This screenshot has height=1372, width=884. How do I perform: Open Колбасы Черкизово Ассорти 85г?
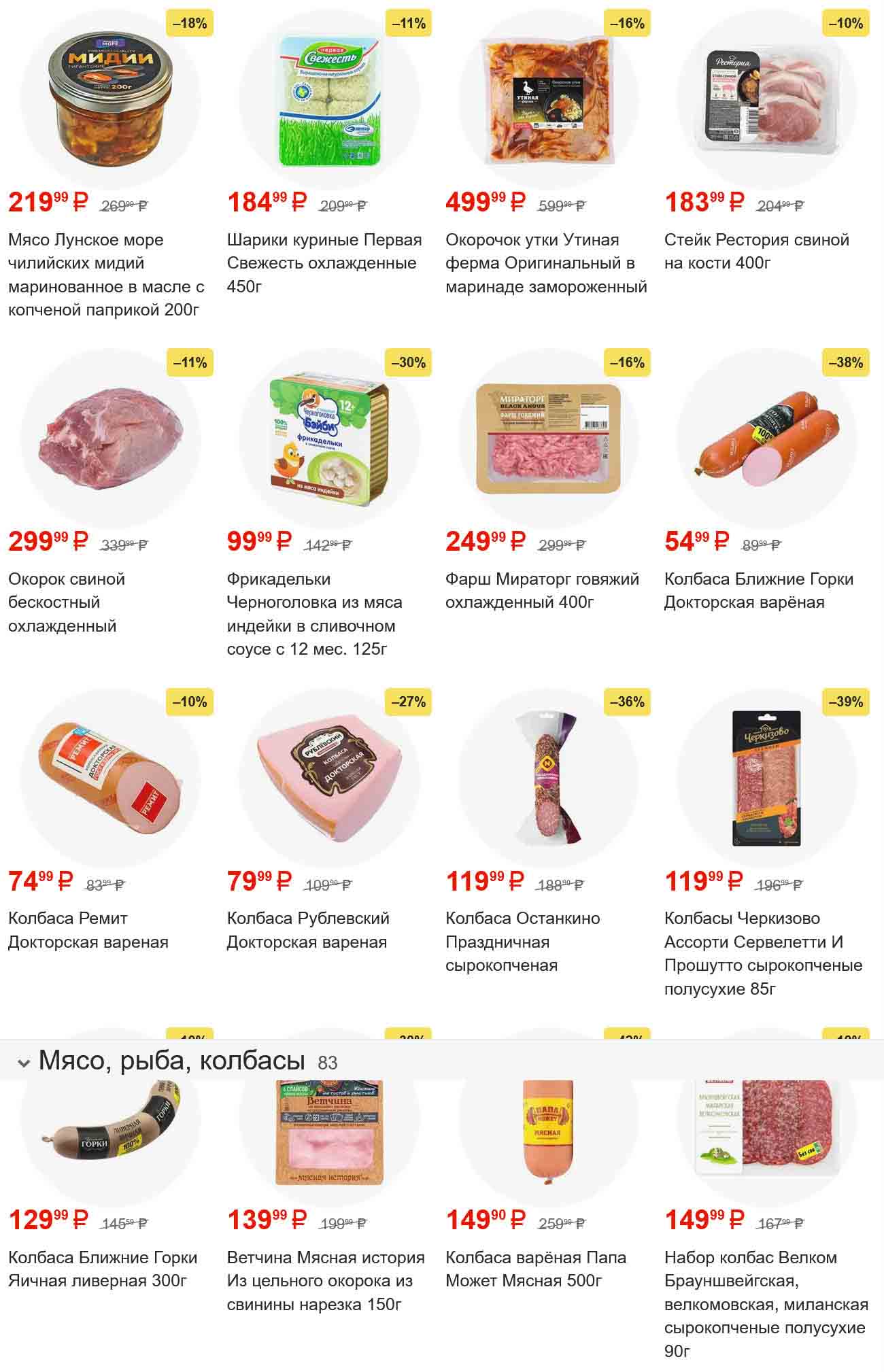point(762,953)
